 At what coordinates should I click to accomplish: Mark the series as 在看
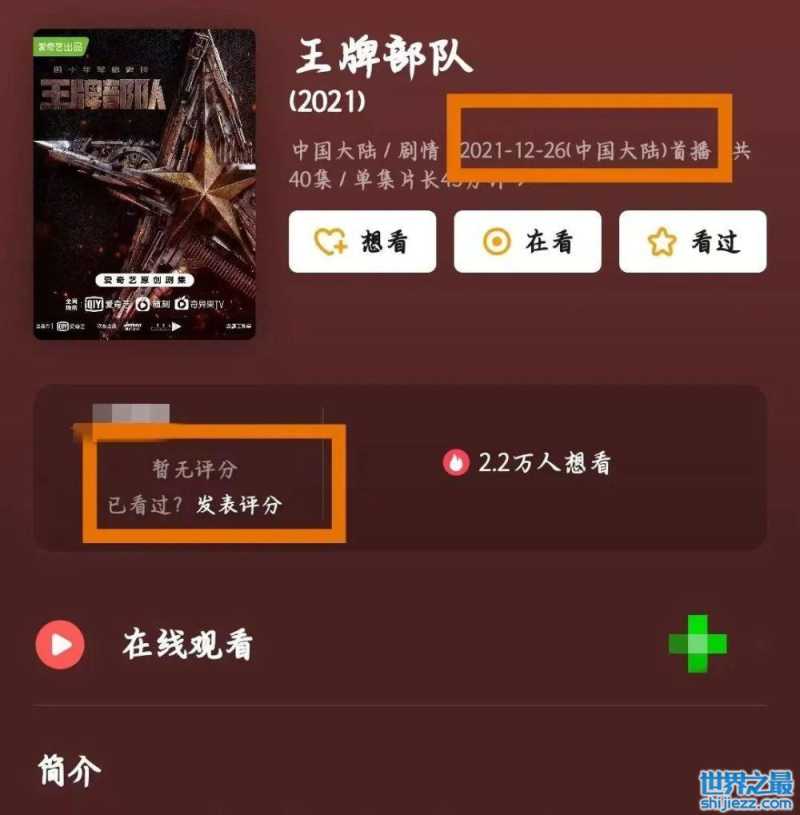coord(527,242)
